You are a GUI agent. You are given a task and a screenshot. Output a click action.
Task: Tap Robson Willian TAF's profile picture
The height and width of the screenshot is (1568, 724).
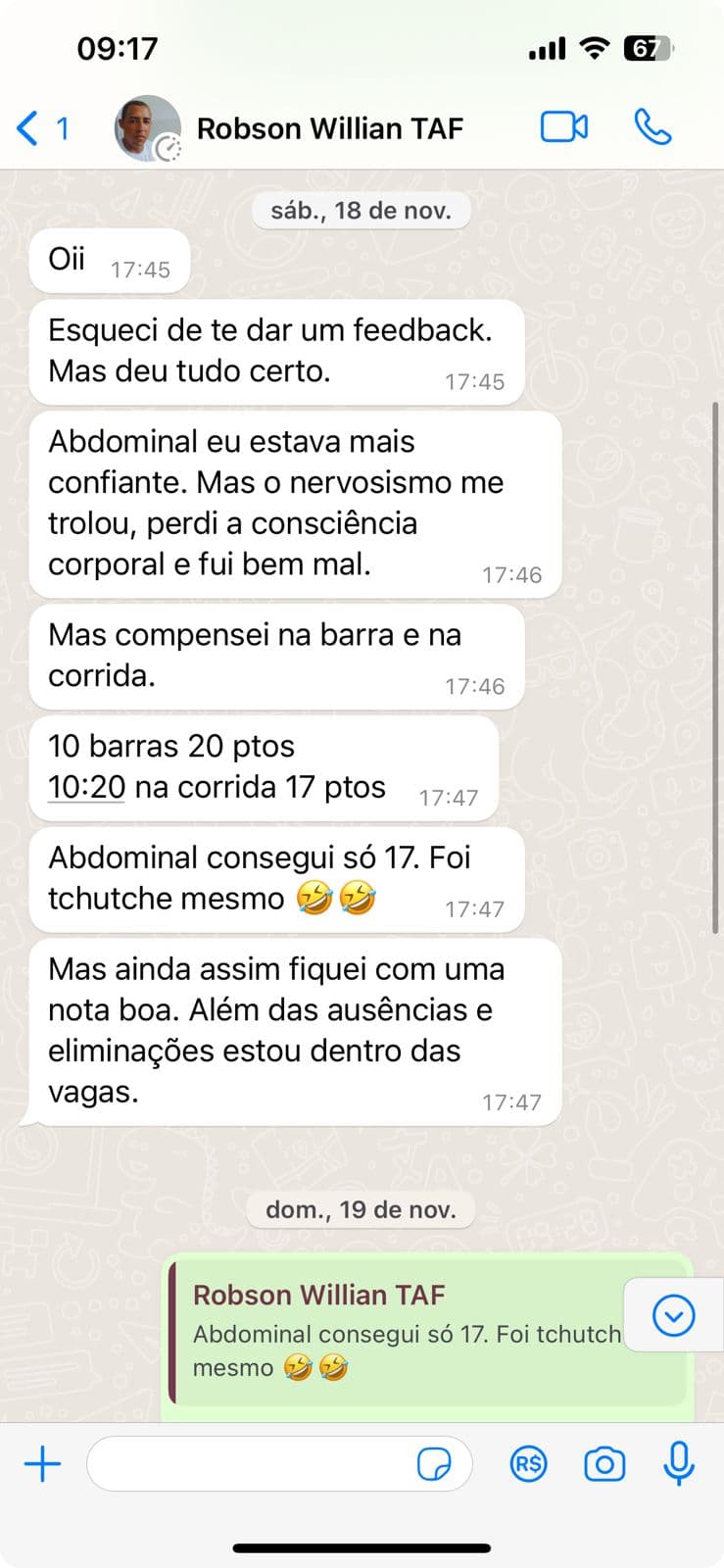[x=145, y=127]
